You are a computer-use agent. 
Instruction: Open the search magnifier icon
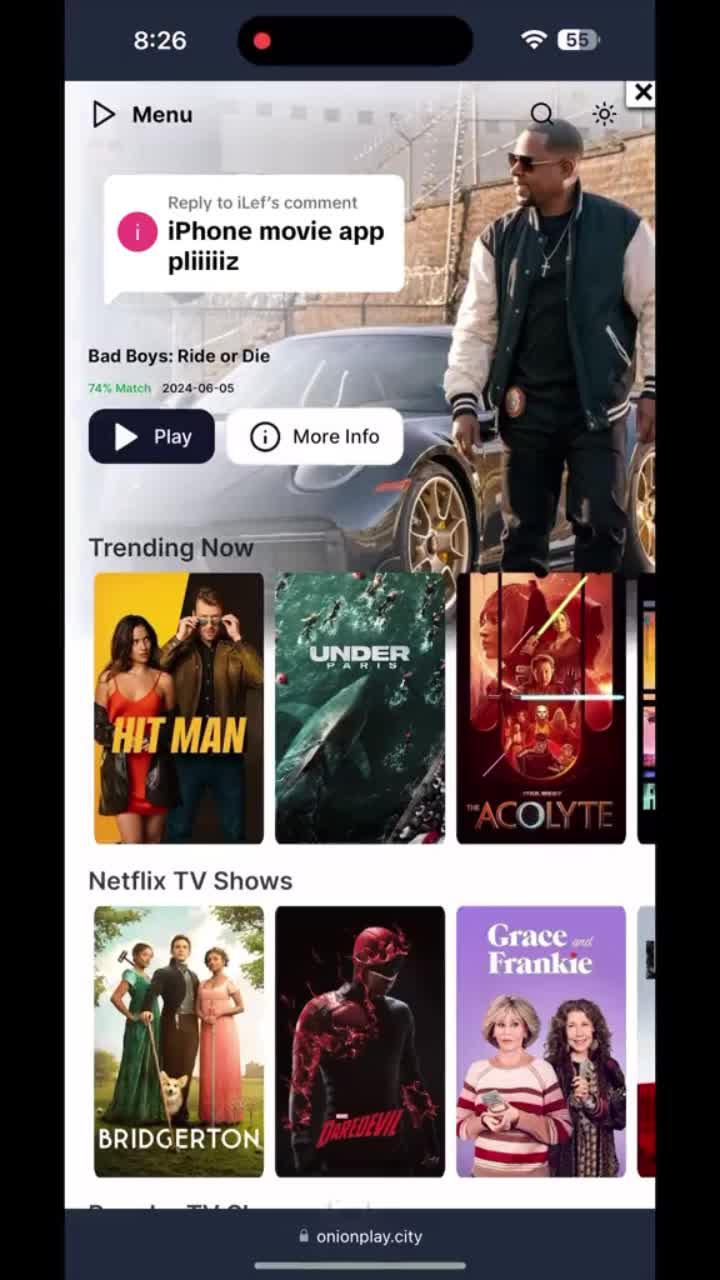pos(542,114)
